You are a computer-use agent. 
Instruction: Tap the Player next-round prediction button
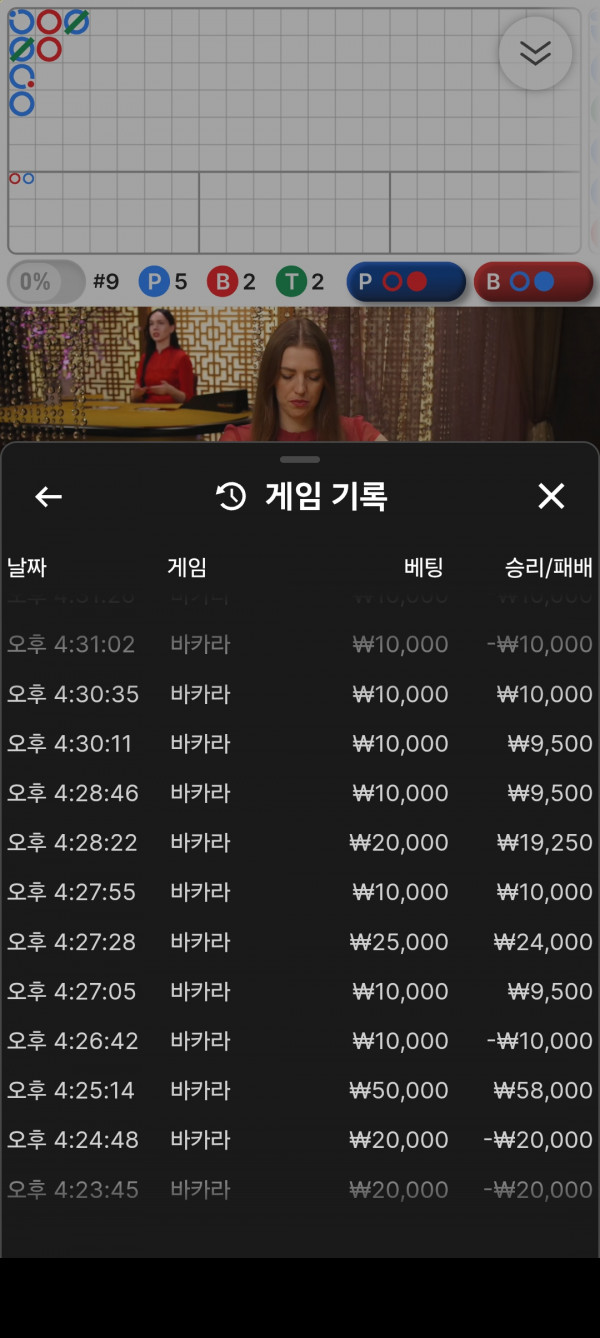(406, 282)
